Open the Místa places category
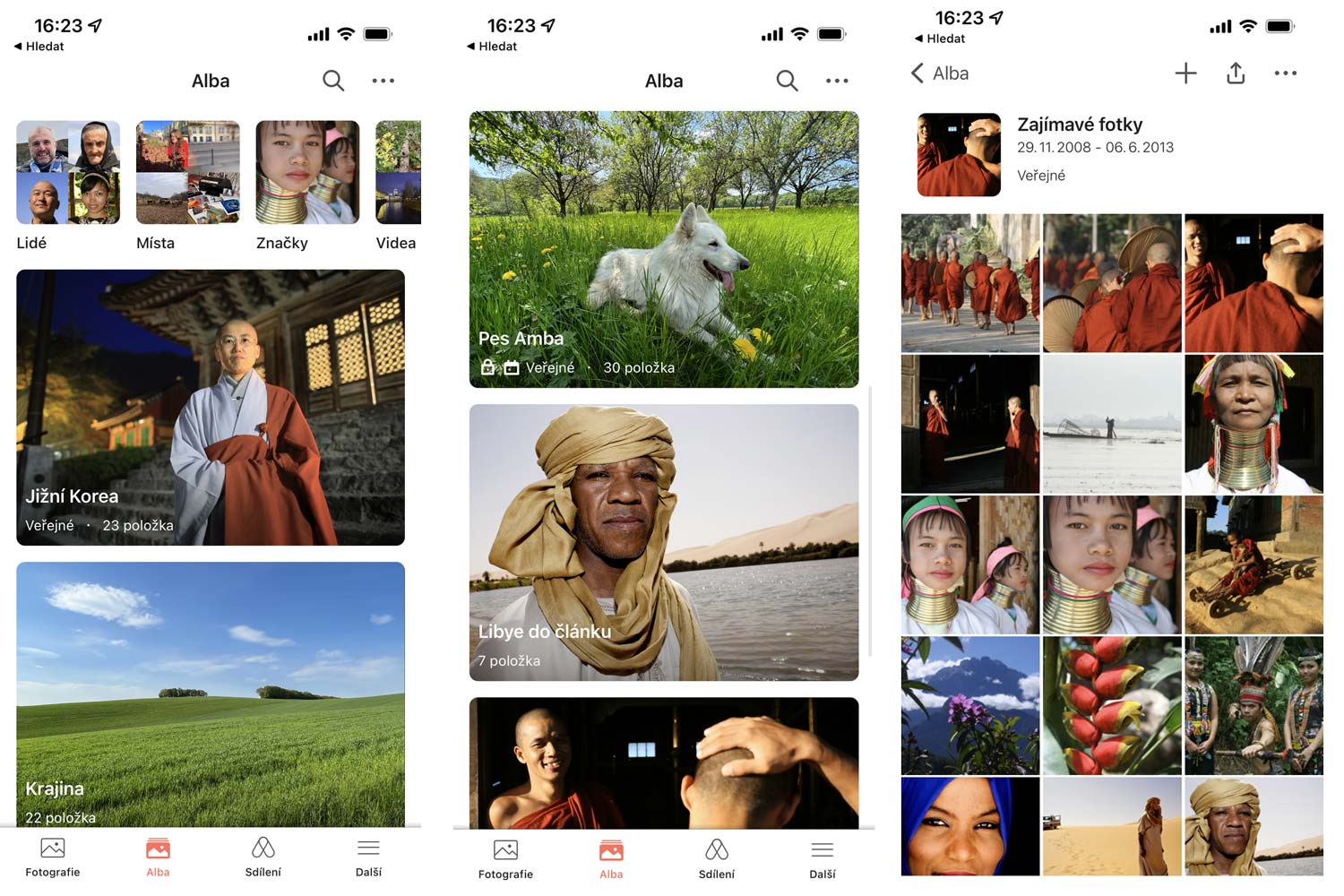Viewport: 1344px width, 896px height. [x=188, y=173]
